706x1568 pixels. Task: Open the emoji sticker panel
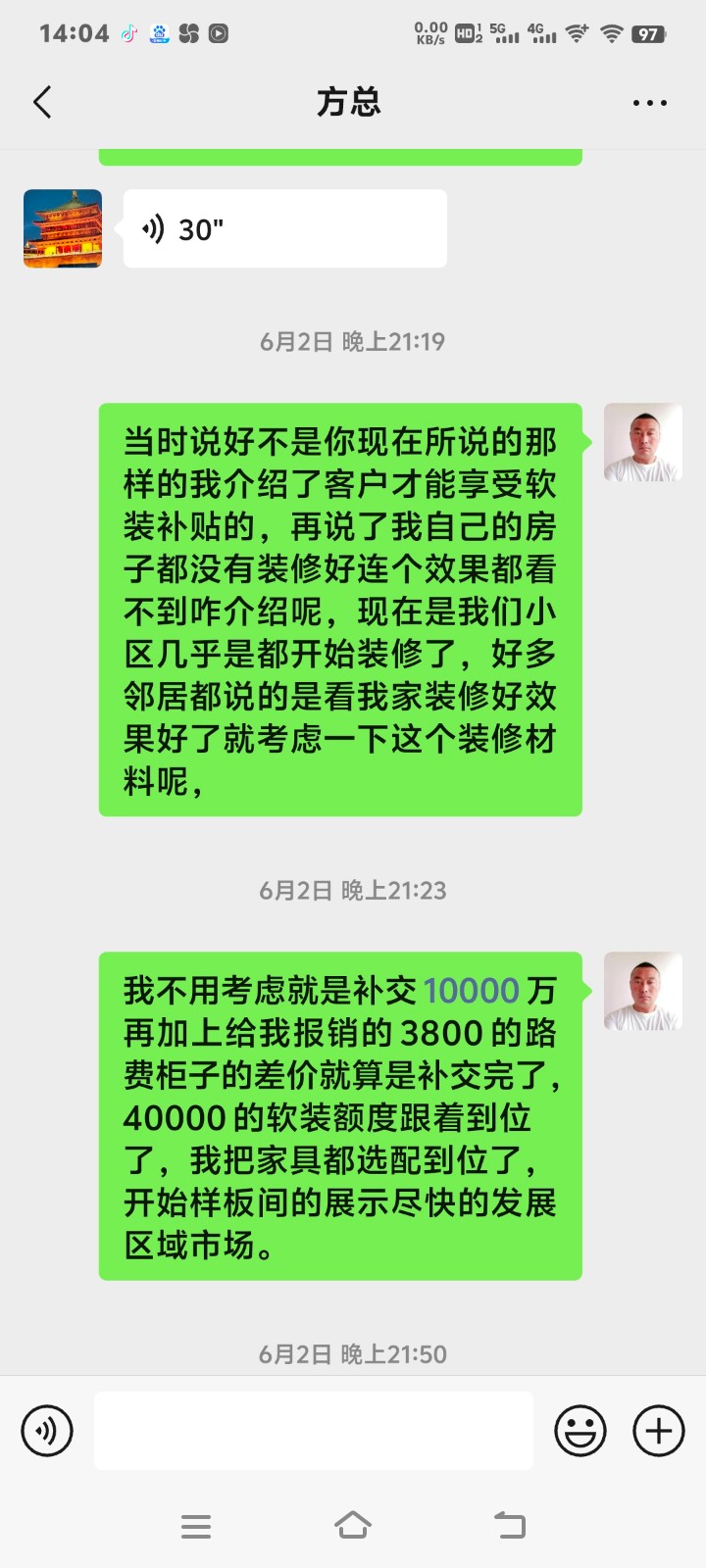click(580, 1431)
